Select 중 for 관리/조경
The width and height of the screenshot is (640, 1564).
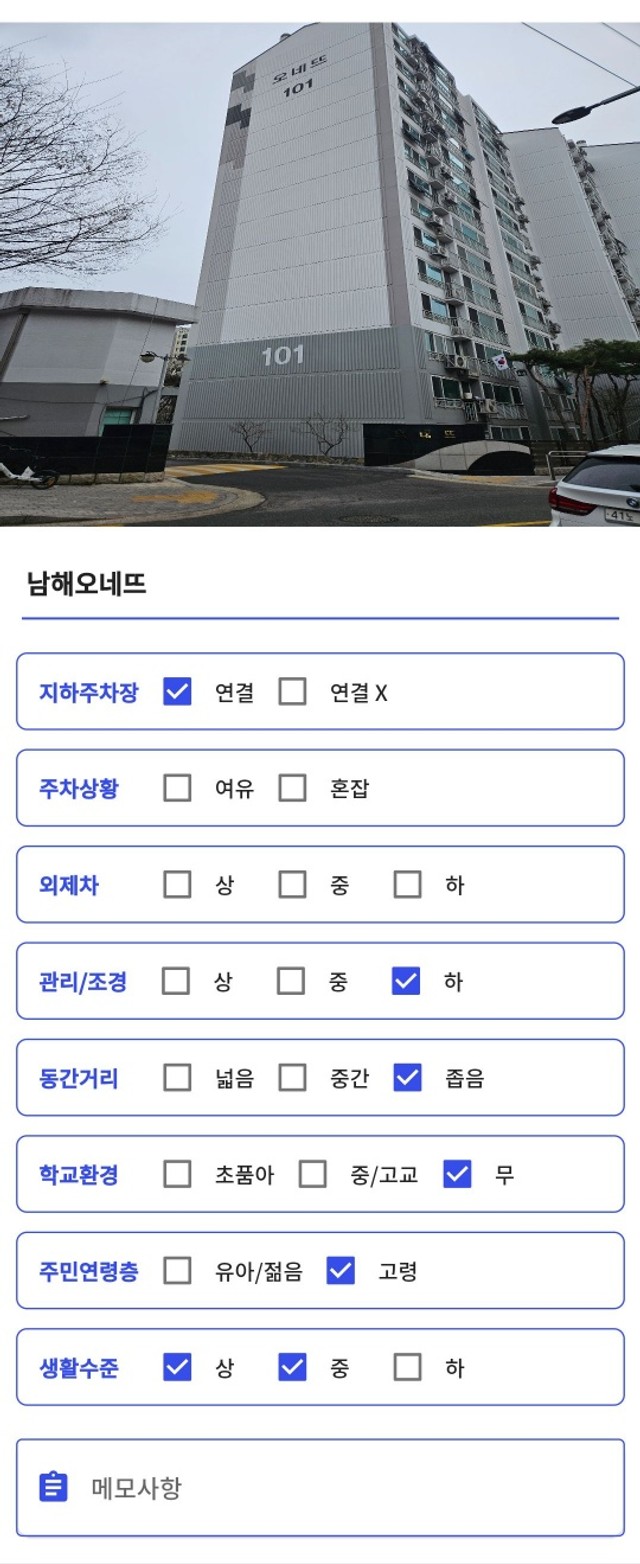click(292, 981)
